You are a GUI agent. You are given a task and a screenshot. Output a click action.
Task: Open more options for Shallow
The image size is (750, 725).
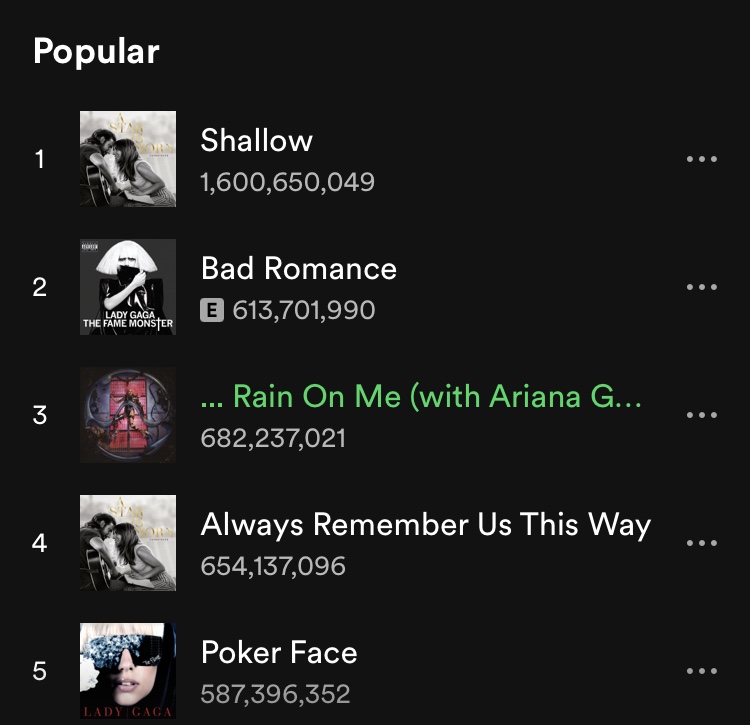(x=702, y=159)
